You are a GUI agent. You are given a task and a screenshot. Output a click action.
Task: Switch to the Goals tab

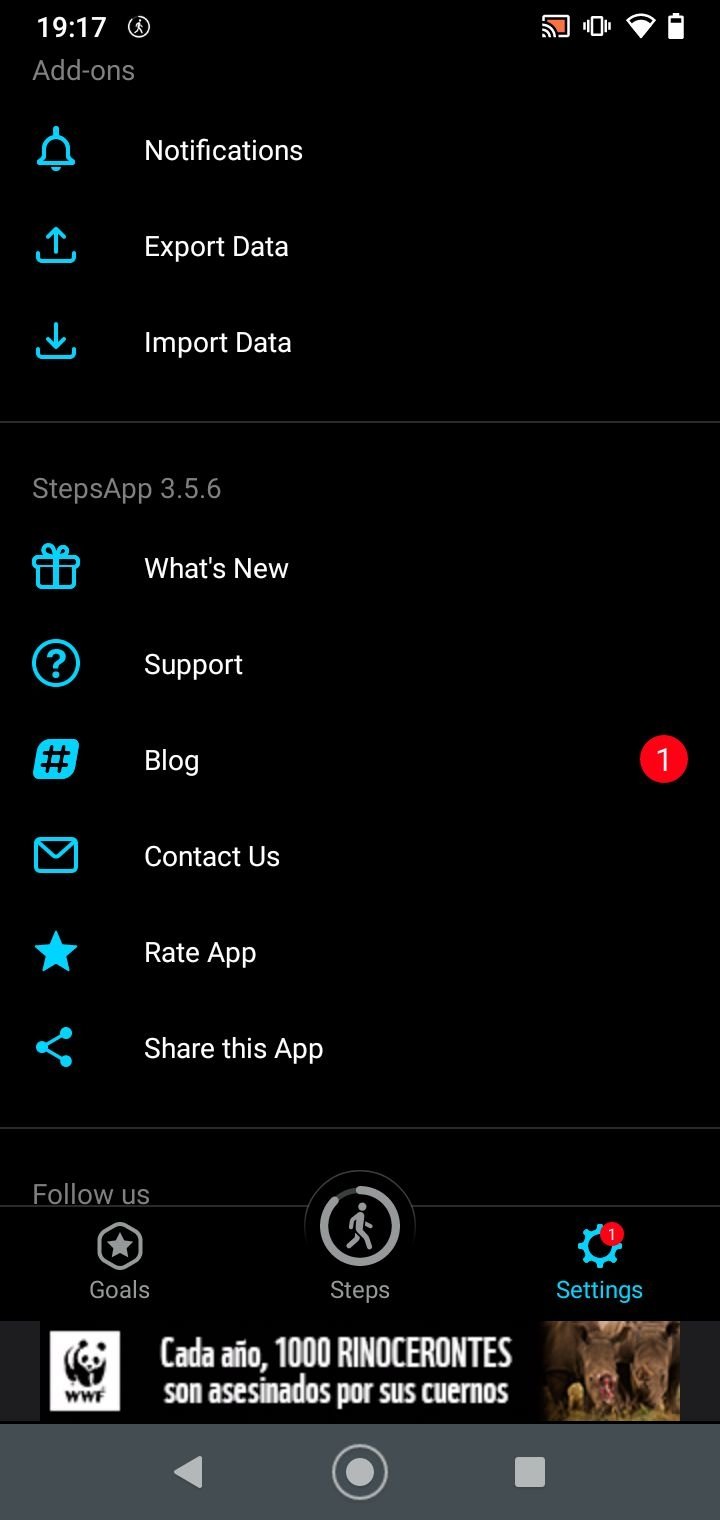[x=120, y=1263]
